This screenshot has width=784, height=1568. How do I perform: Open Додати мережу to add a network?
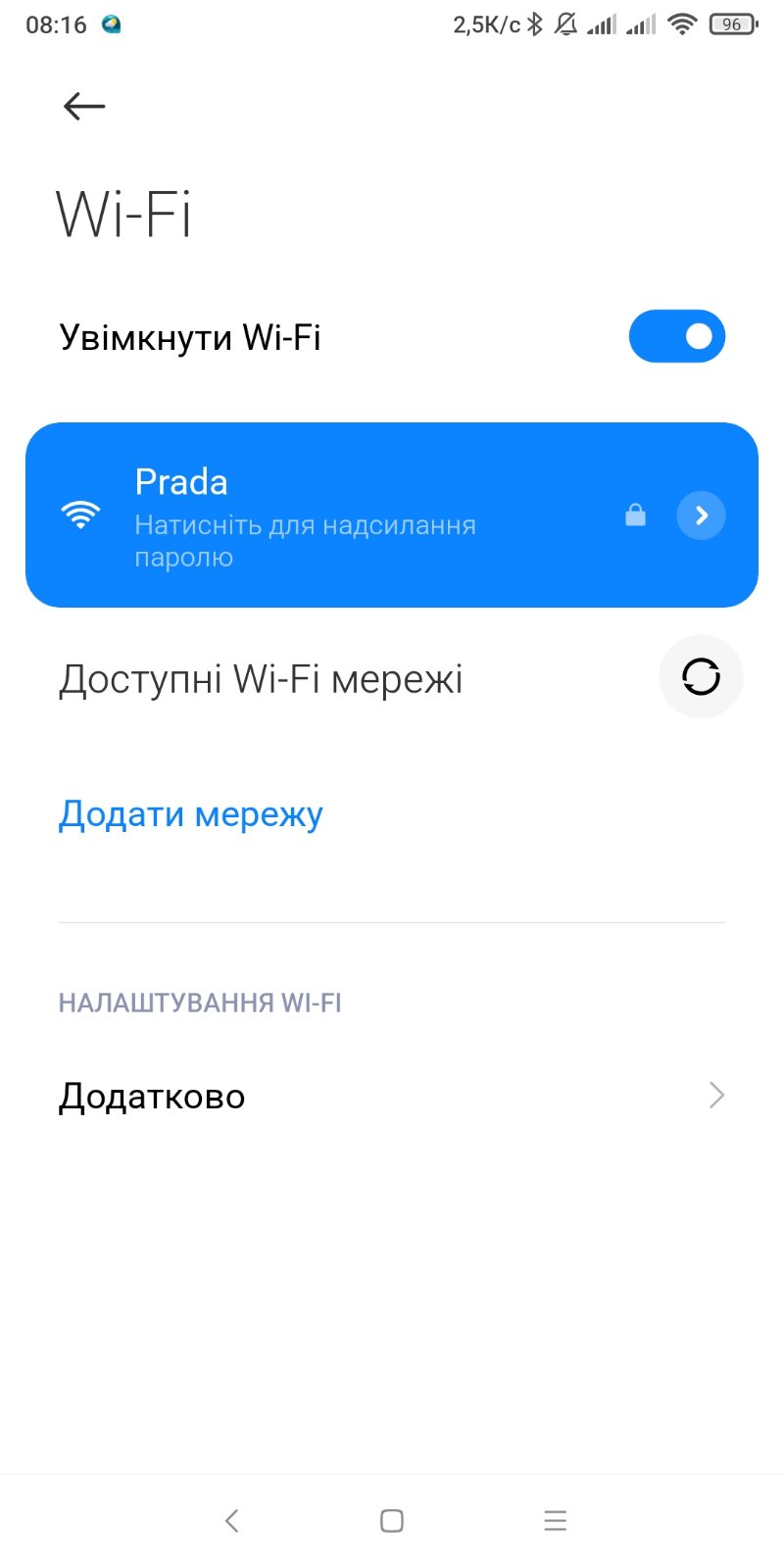(x=191, y=814)
